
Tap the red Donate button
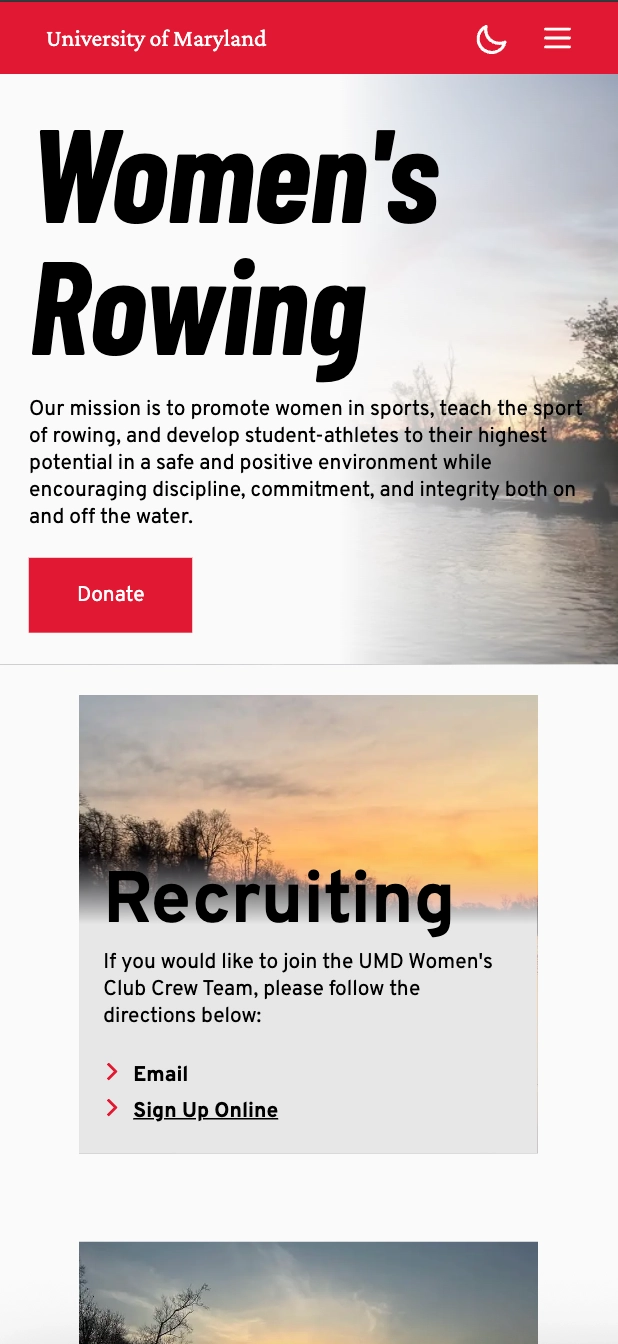pyautogui.click(x=110, y=594)
